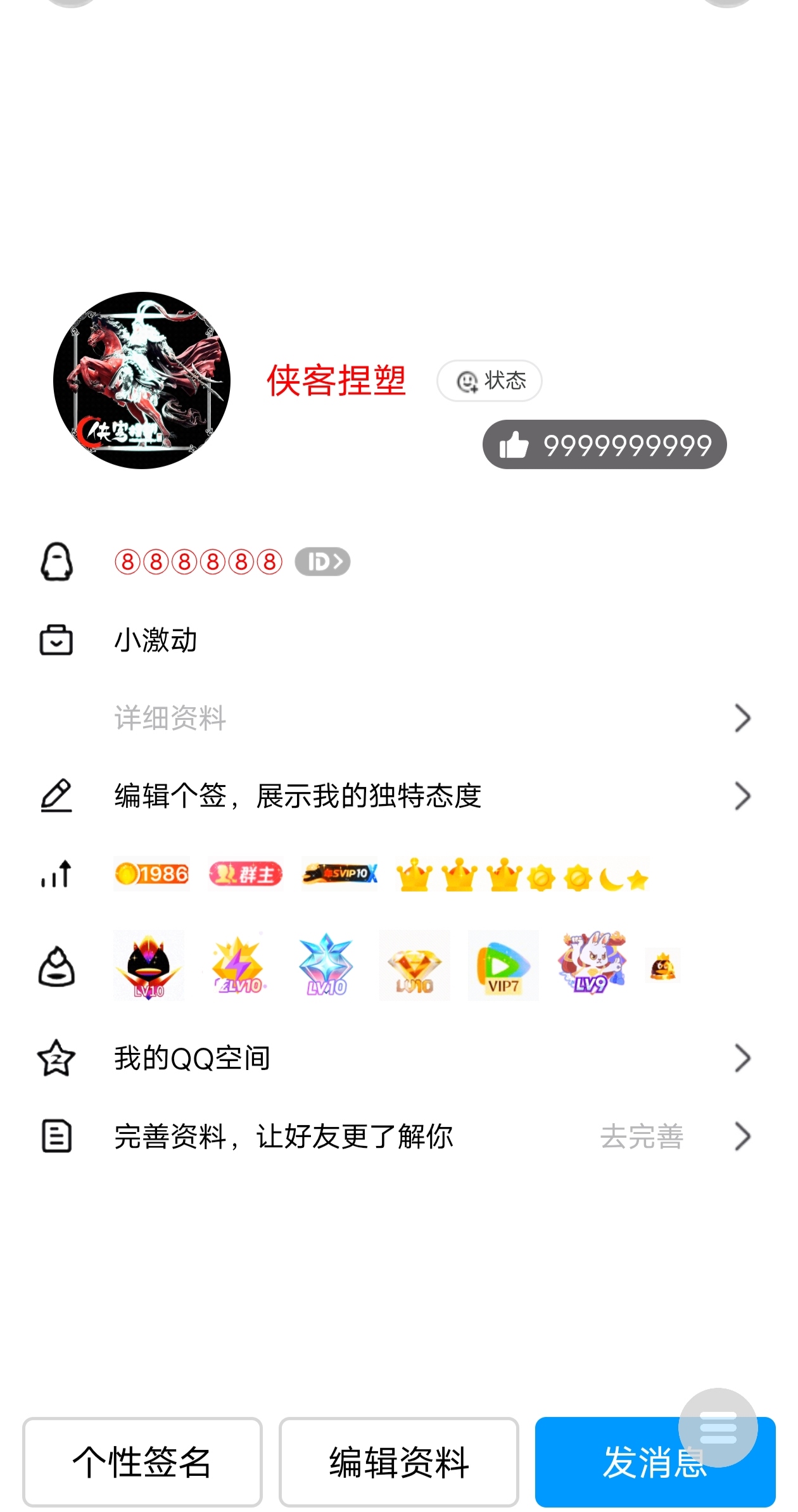Open the level badges row with 1986

380,875
